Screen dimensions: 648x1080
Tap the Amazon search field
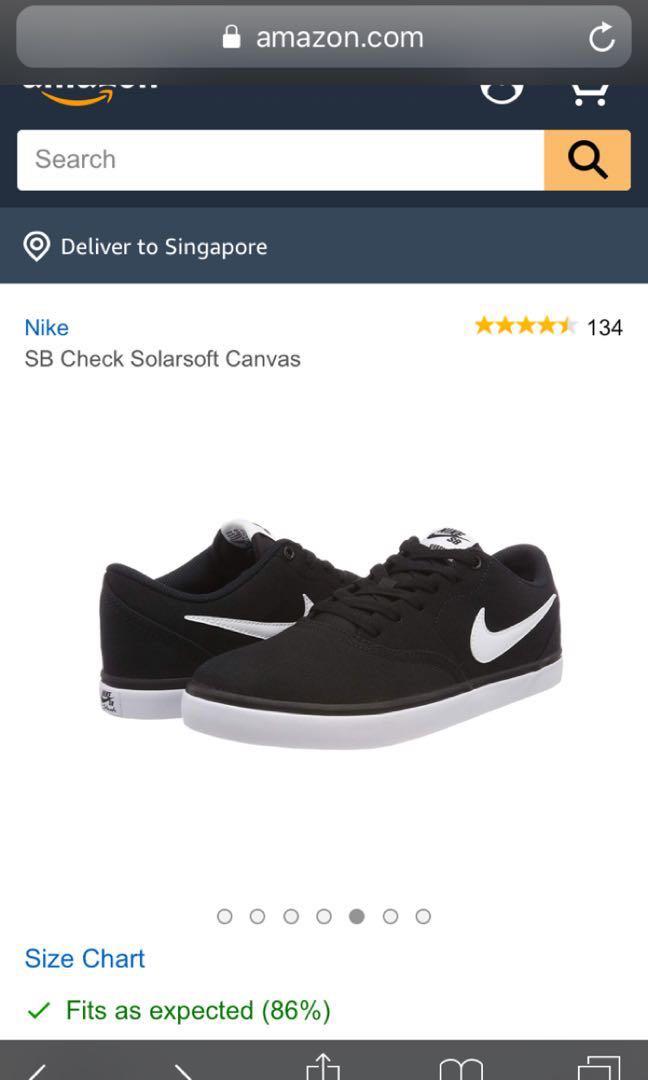click(280, 160)
